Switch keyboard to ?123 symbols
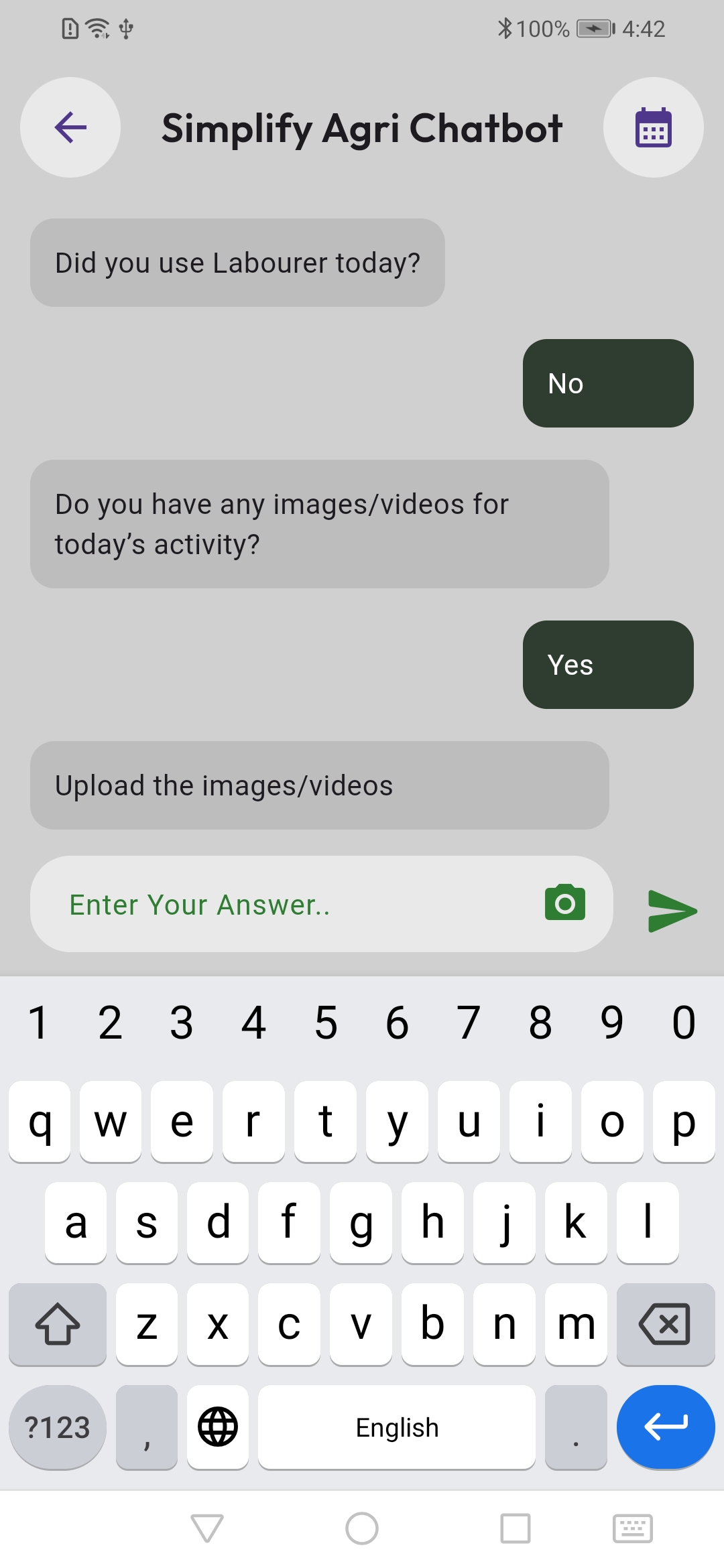 58,1427
